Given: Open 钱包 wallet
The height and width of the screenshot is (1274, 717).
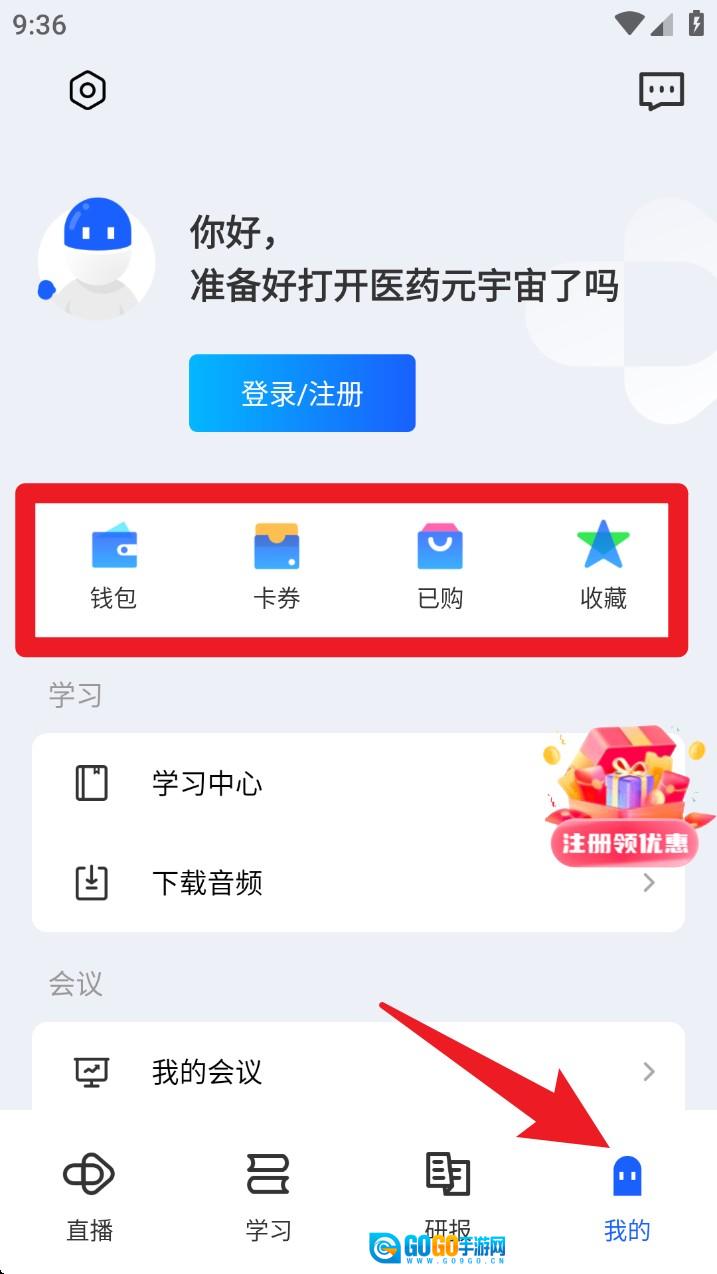Looking at the screenshot, I should click(x=114, y=566).
